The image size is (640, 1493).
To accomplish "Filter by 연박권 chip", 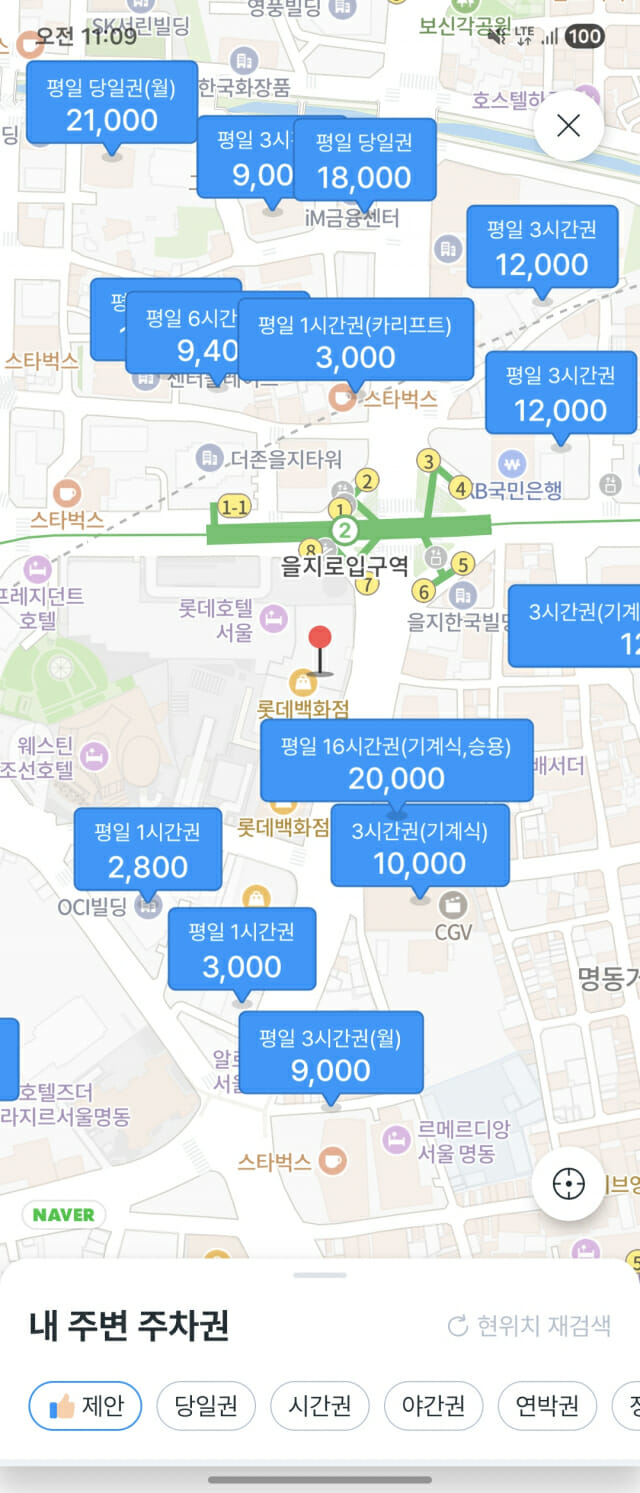I will point(547,1406).
